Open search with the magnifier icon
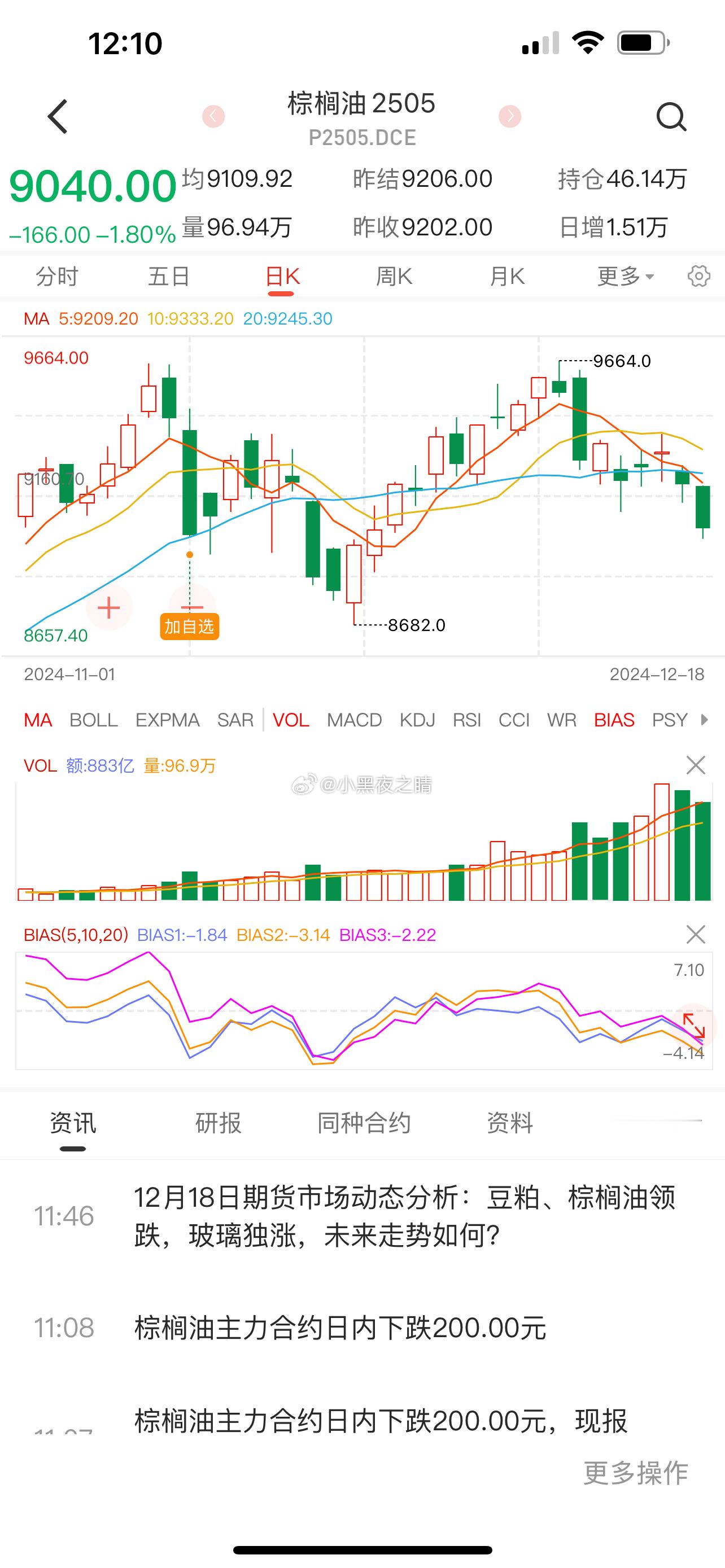The image size is (725, 1568). (671, 116)
